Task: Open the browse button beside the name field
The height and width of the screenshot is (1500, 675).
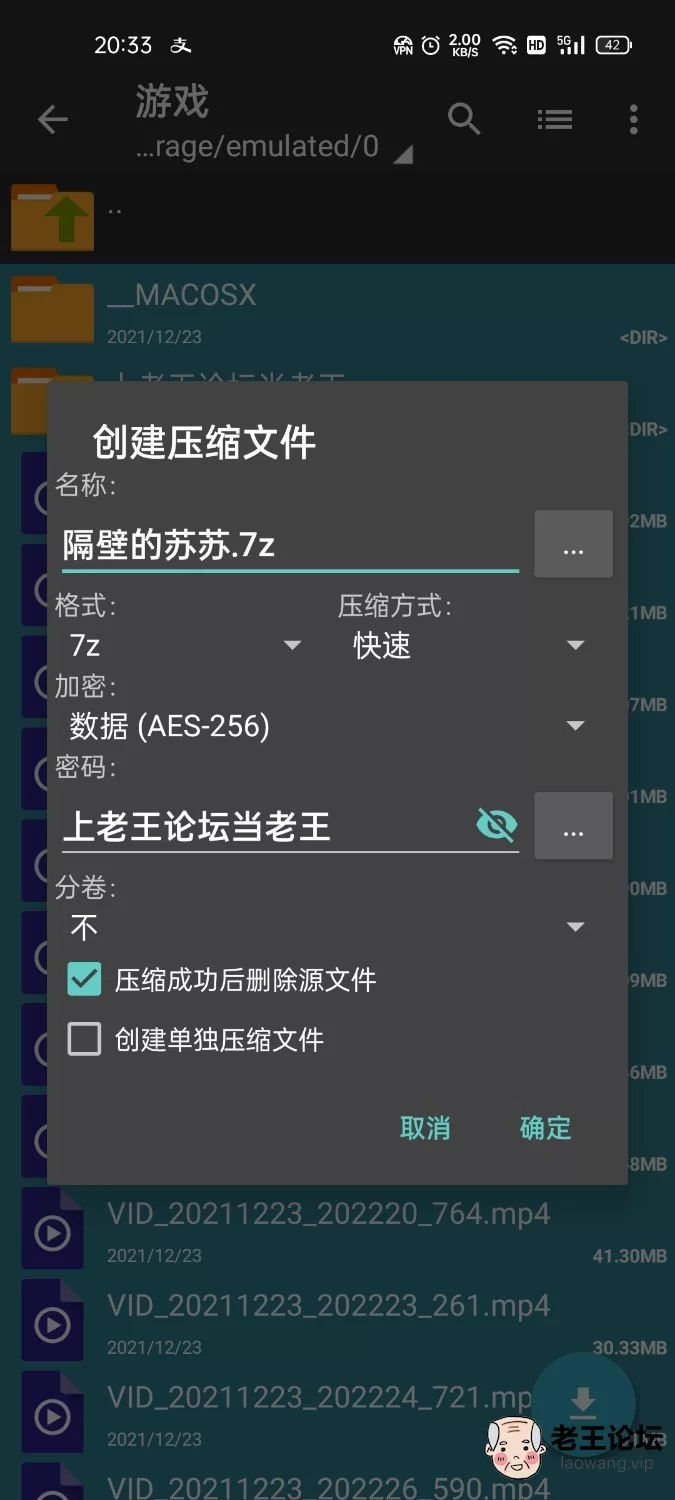Action: click(573, 544)
